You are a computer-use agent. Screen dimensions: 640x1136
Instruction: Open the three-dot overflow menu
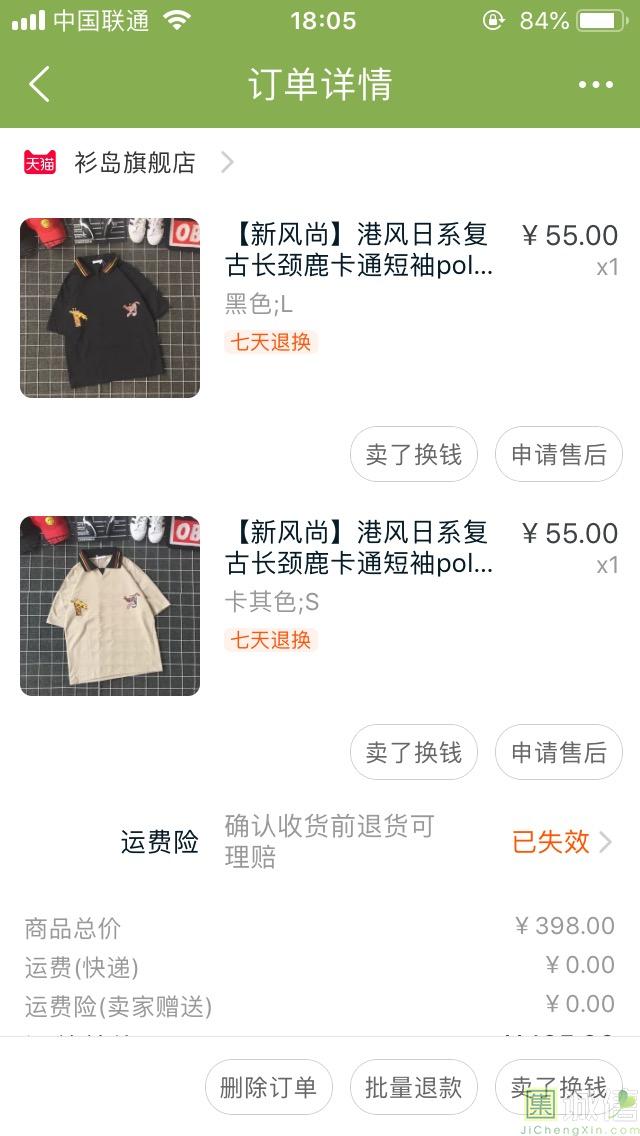[595, 85]
